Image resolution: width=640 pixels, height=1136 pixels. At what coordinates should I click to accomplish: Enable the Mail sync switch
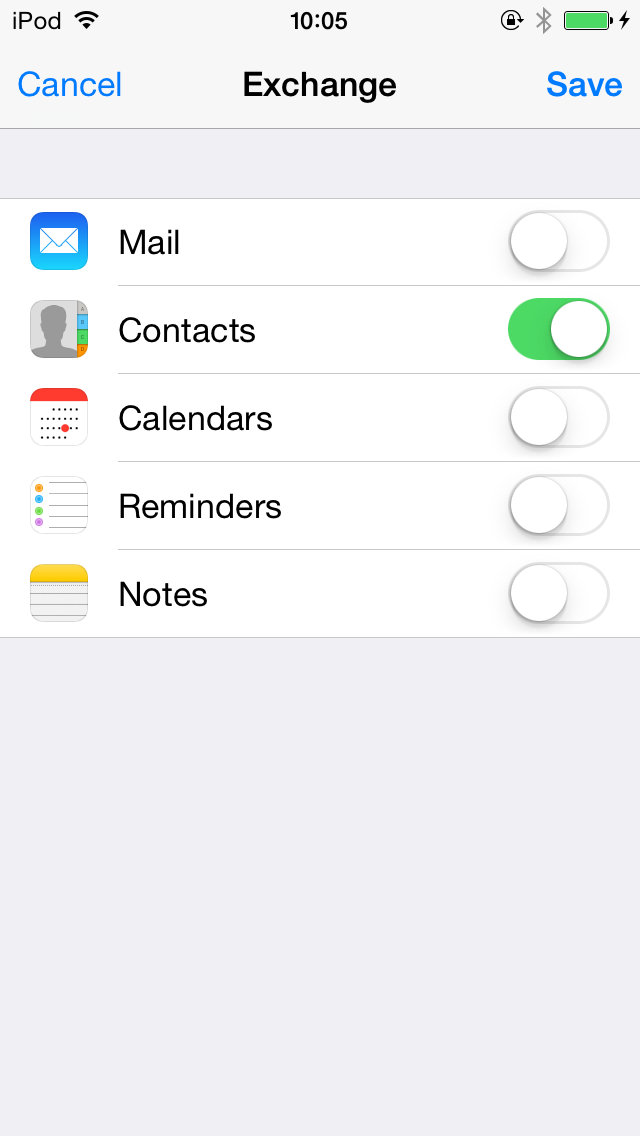[558, 242]
